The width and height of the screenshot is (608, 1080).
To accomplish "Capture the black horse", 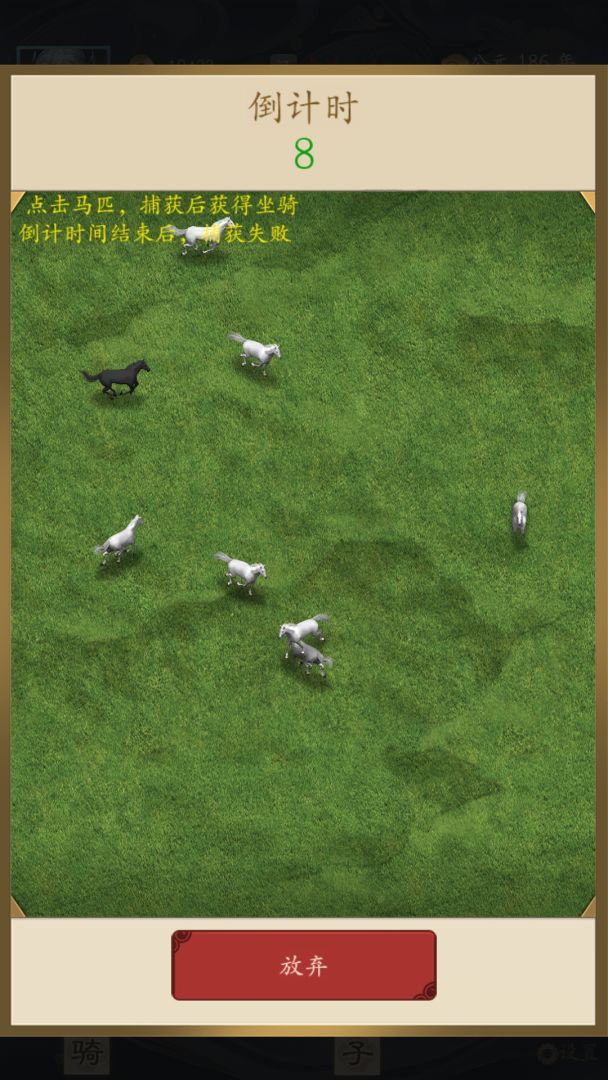I will click(117, 378).
